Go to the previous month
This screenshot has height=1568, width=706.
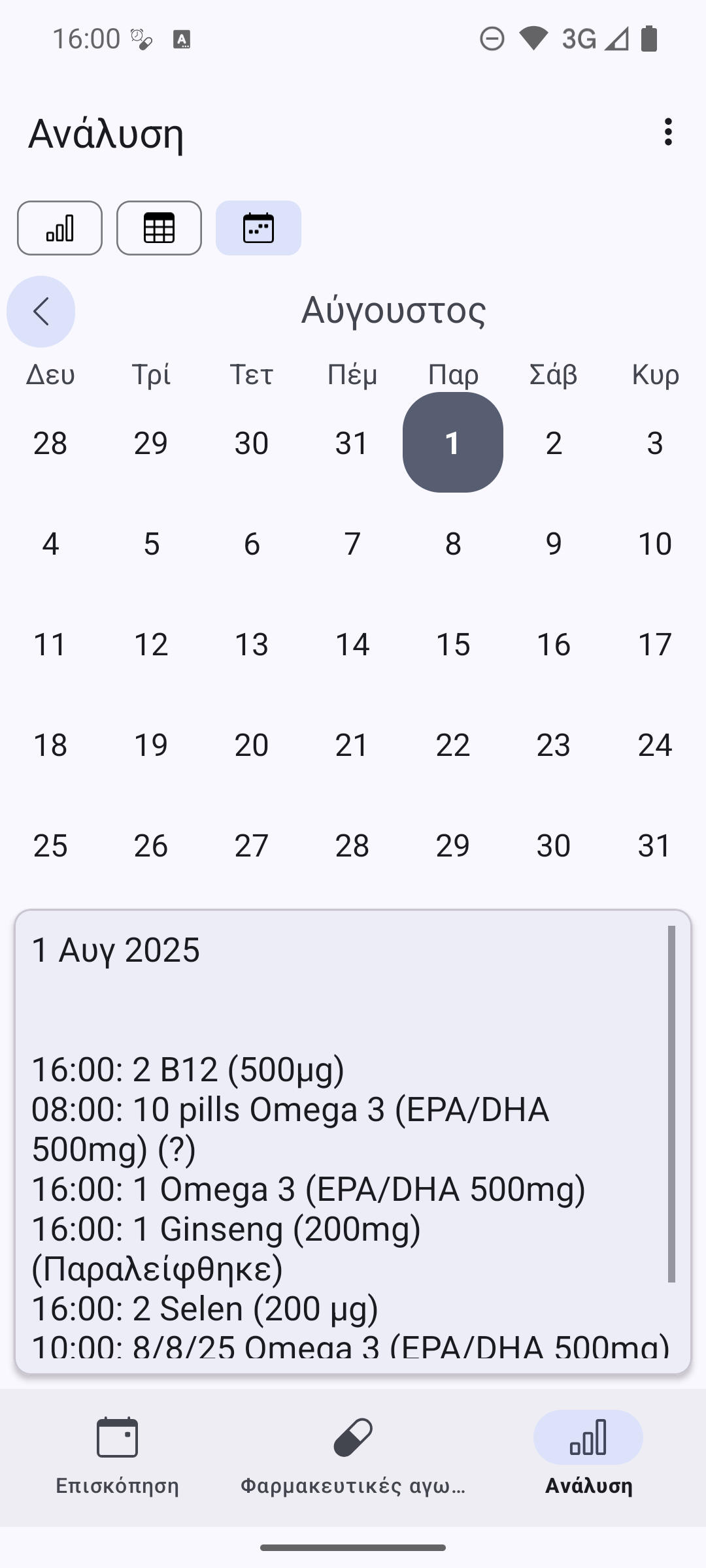coord(41,312)
